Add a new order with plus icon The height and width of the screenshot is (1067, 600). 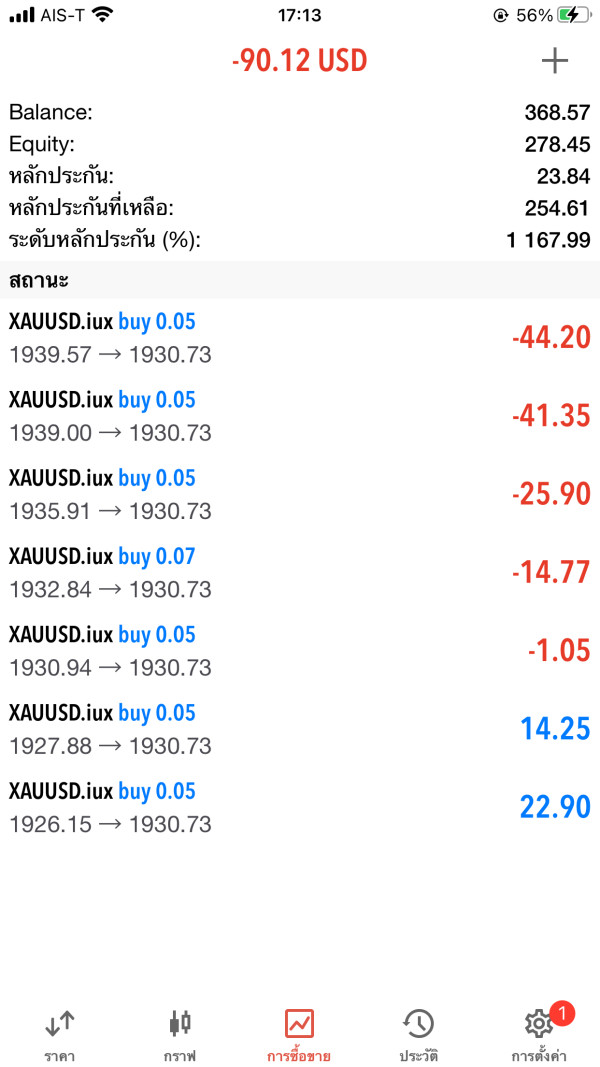554,61
